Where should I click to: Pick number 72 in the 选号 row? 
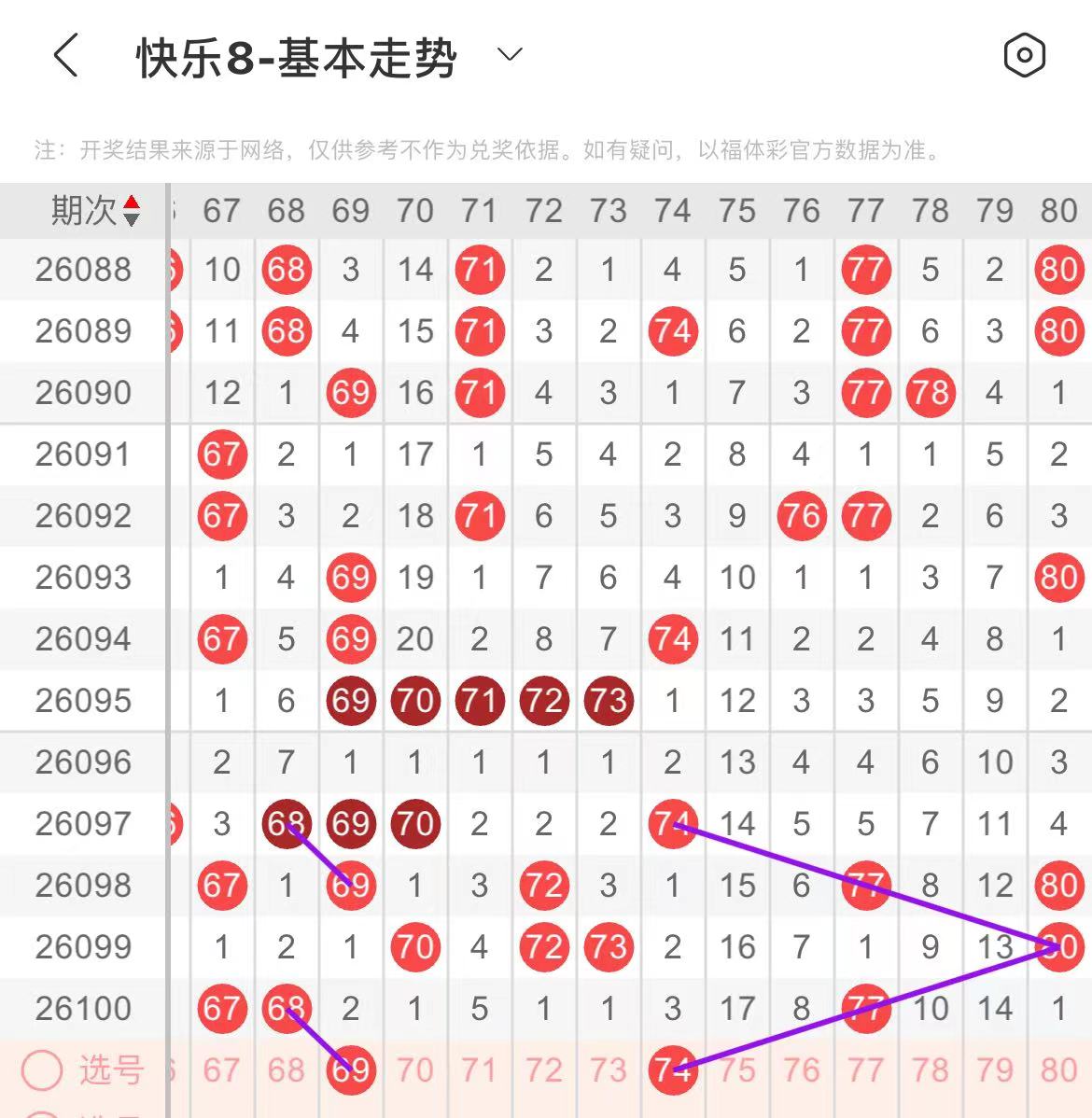pyautogui.click(x=544, y=1070)
